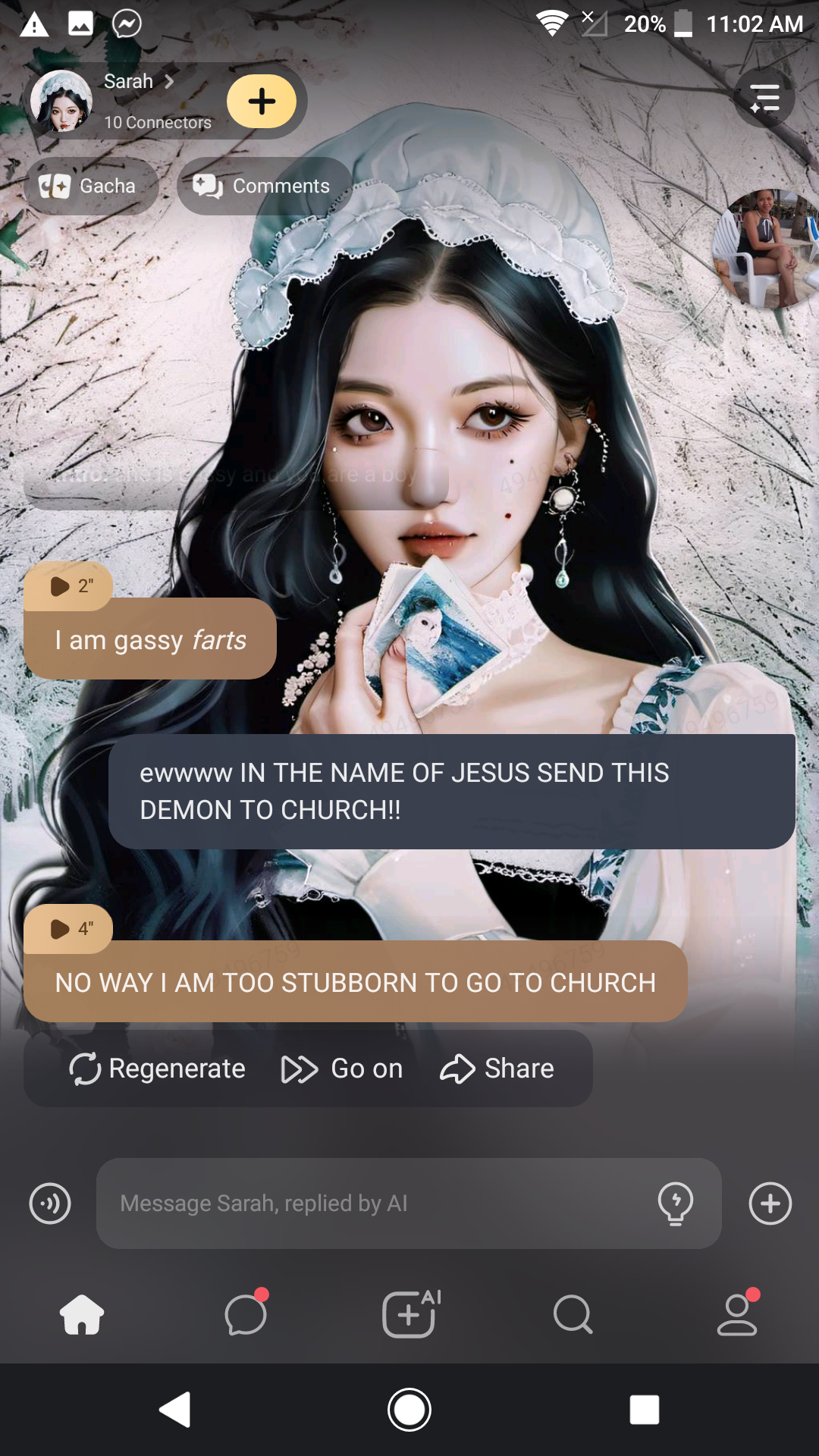Tap the voice input icon
This screenshot has width=819, height=1456.
50,1203
